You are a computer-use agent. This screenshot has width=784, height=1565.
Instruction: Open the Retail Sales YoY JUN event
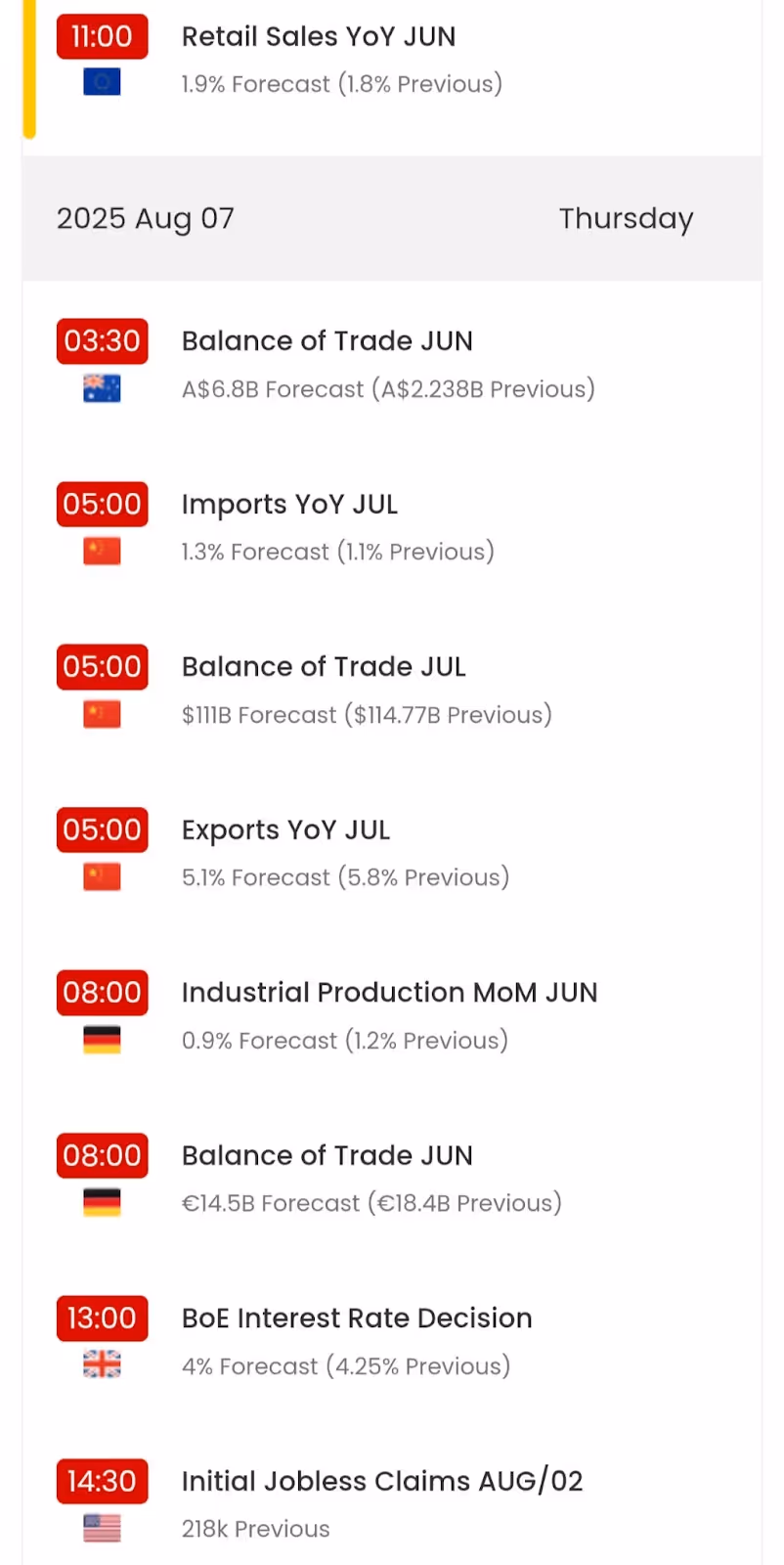pyautogui.click(x=319, y=37)
